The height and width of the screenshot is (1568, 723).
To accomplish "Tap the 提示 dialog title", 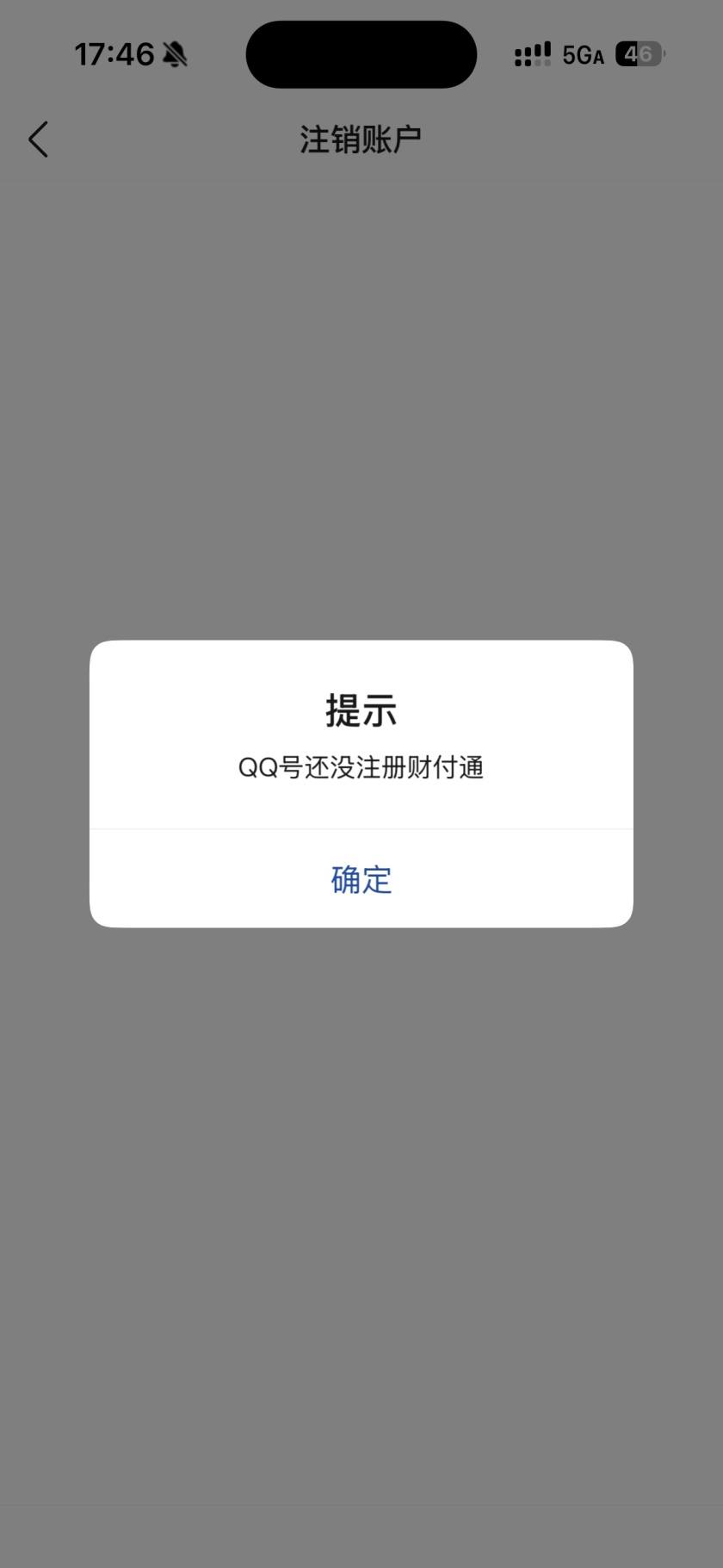I will pyautogui.click(x=361, y=710).
